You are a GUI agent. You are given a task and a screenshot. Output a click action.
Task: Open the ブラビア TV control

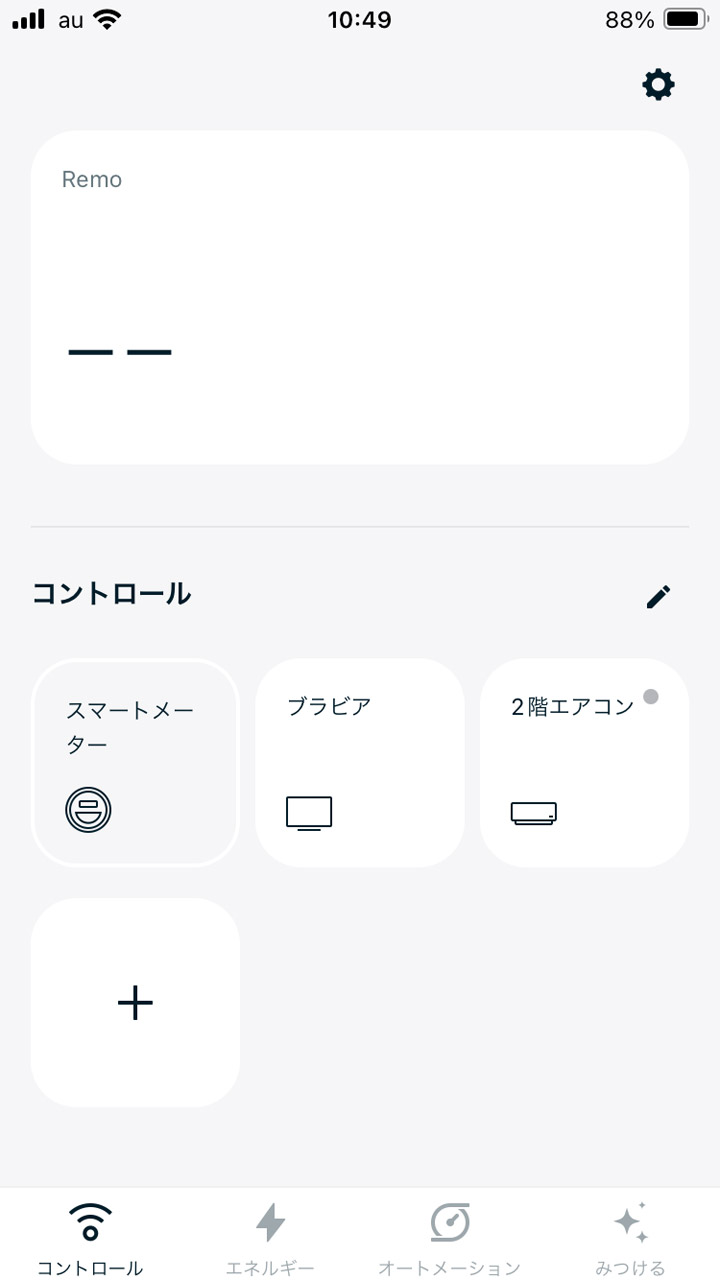pyautogui.click(x=360, y=762)
